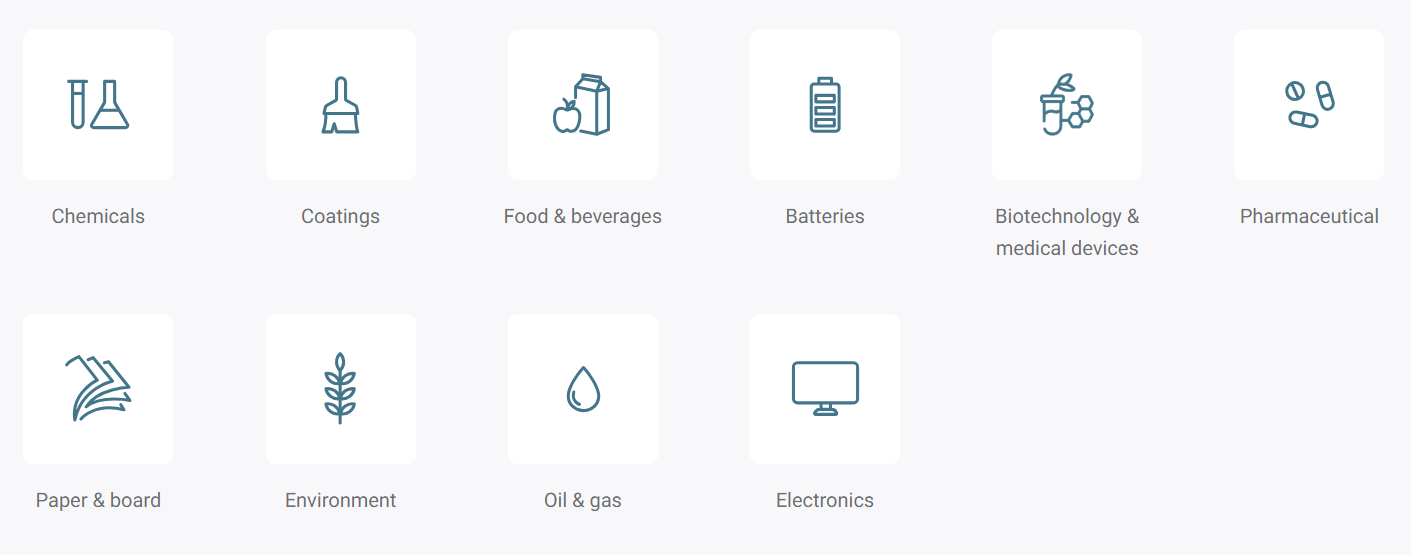Screen dimensions: 1411x555
Task: Select the Coatings category card
Action: (340, 105)
